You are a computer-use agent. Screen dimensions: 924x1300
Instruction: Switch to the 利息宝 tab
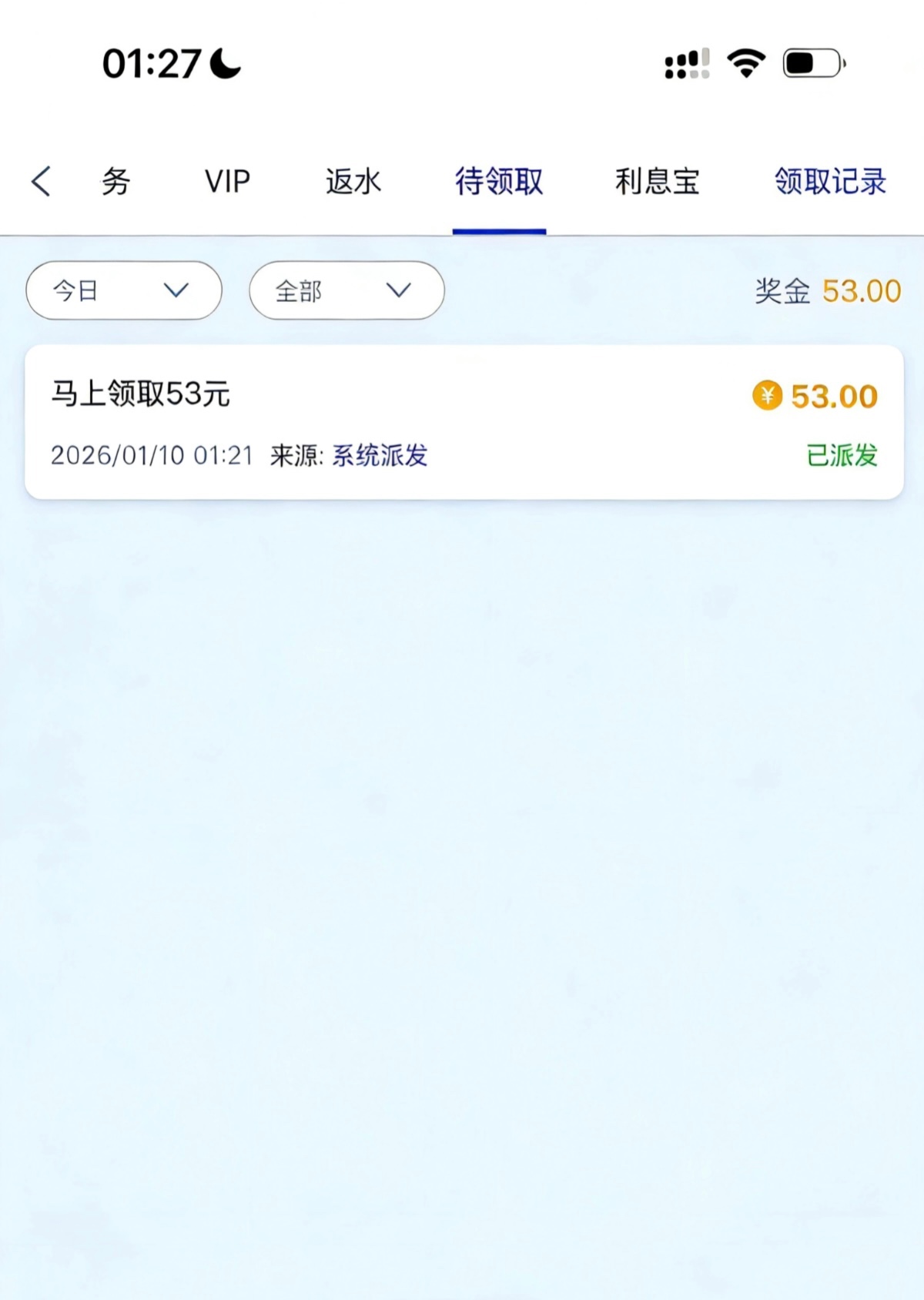click(x=657, y=182)
